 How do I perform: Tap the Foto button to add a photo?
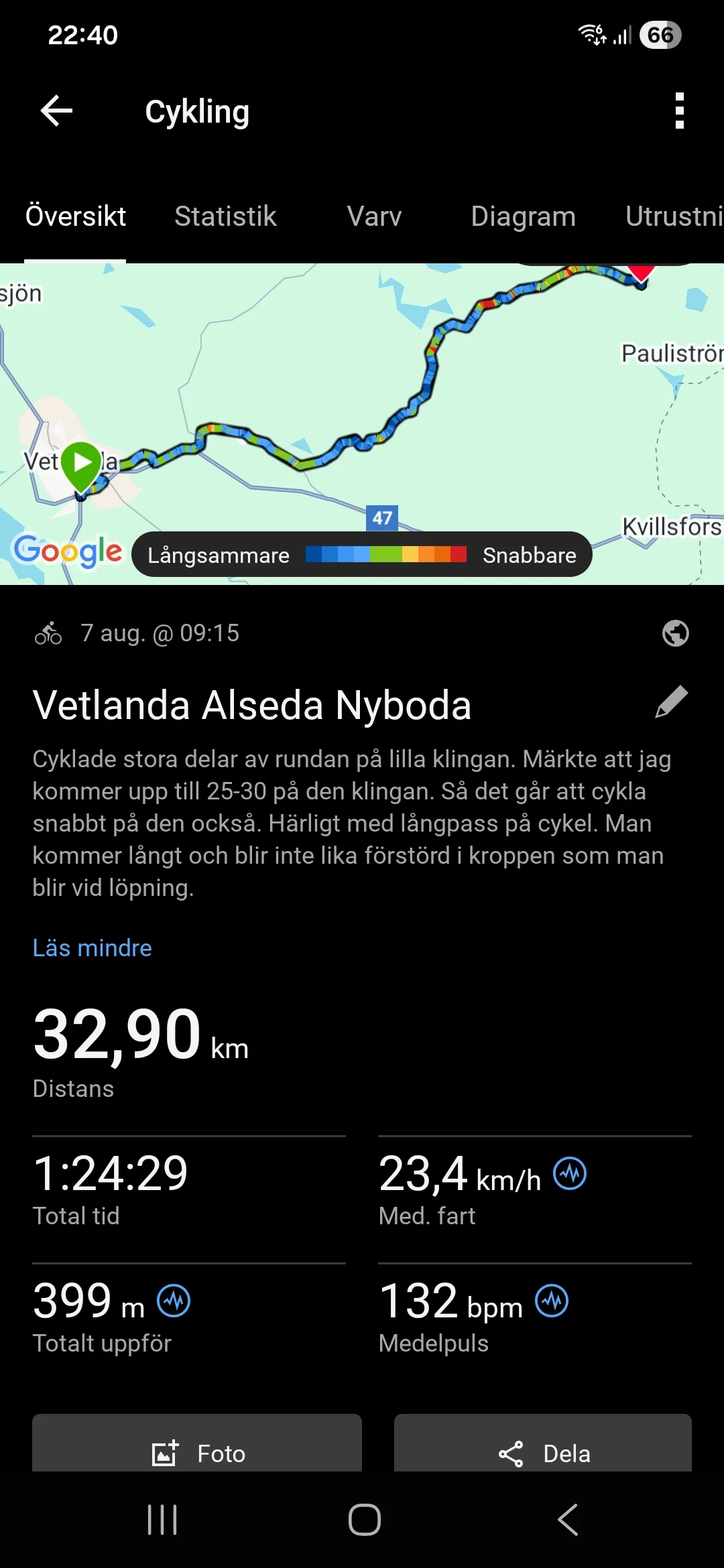click(x=198, y=1453)
